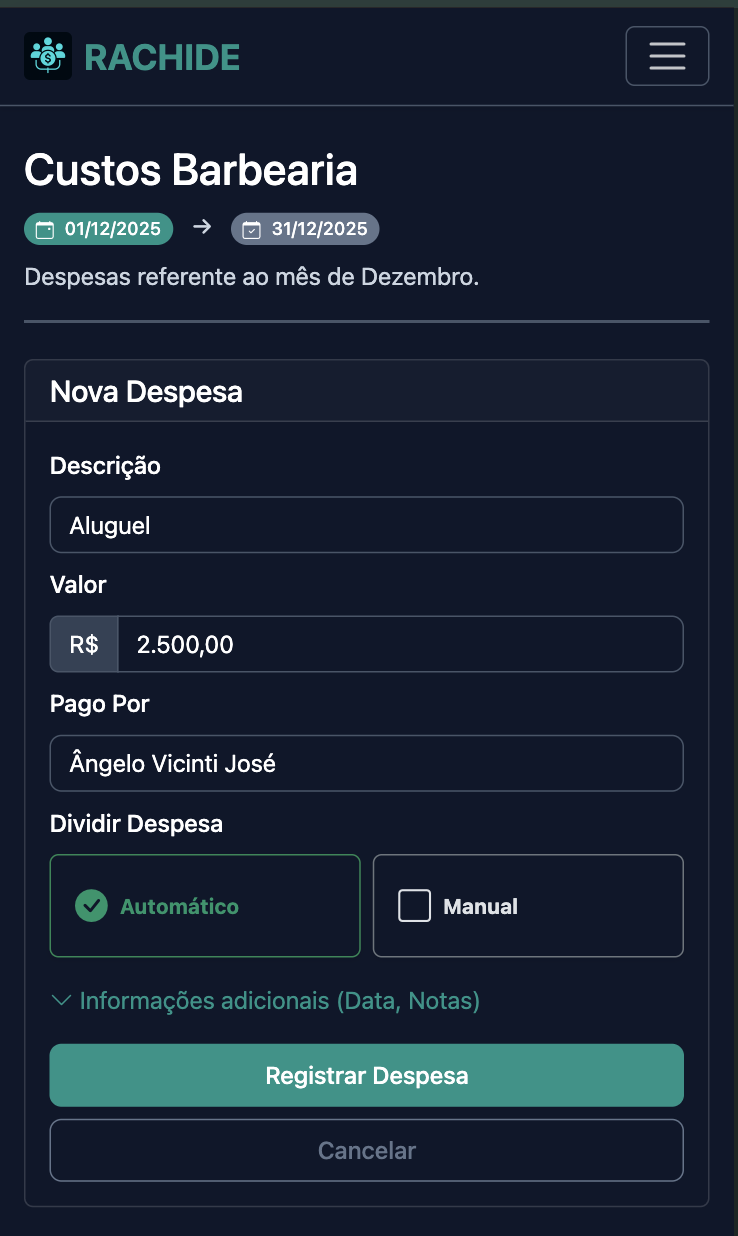This screenshot has width=738, height=1236.
Task: Expand the Informações adicionais (Data, Notas) section
Action: click(265, 1000)
